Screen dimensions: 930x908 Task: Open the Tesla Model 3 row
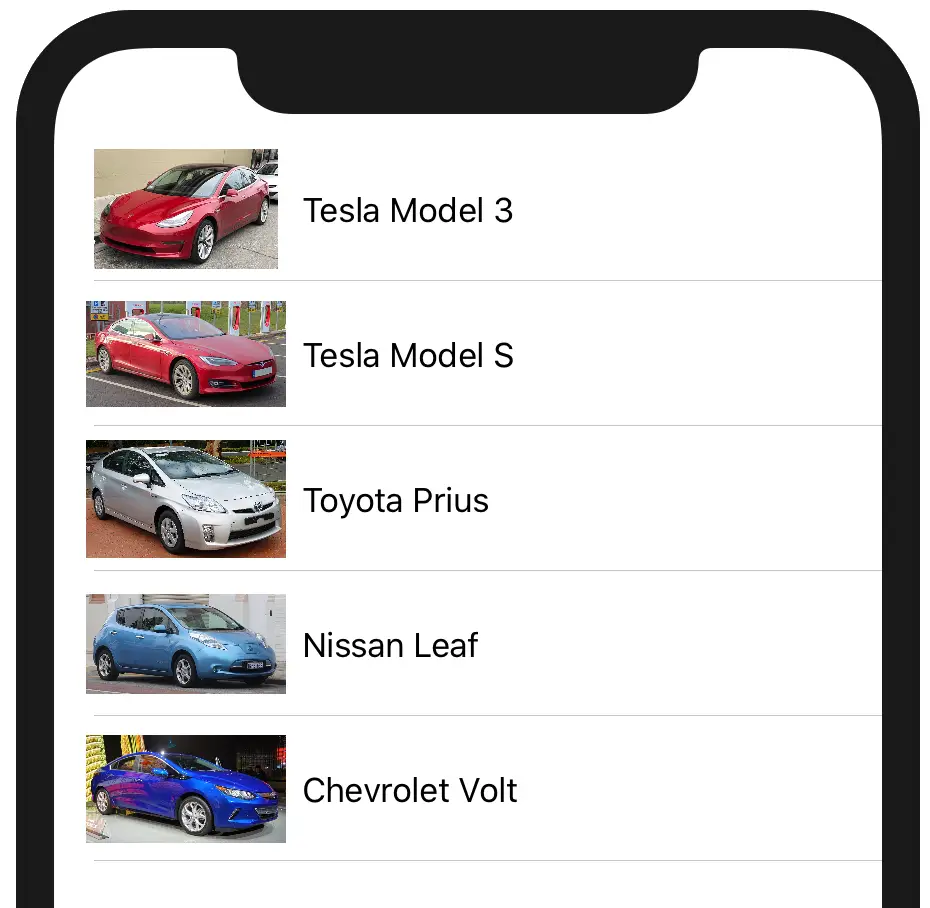pyautogui.click(x=407, y=210)
